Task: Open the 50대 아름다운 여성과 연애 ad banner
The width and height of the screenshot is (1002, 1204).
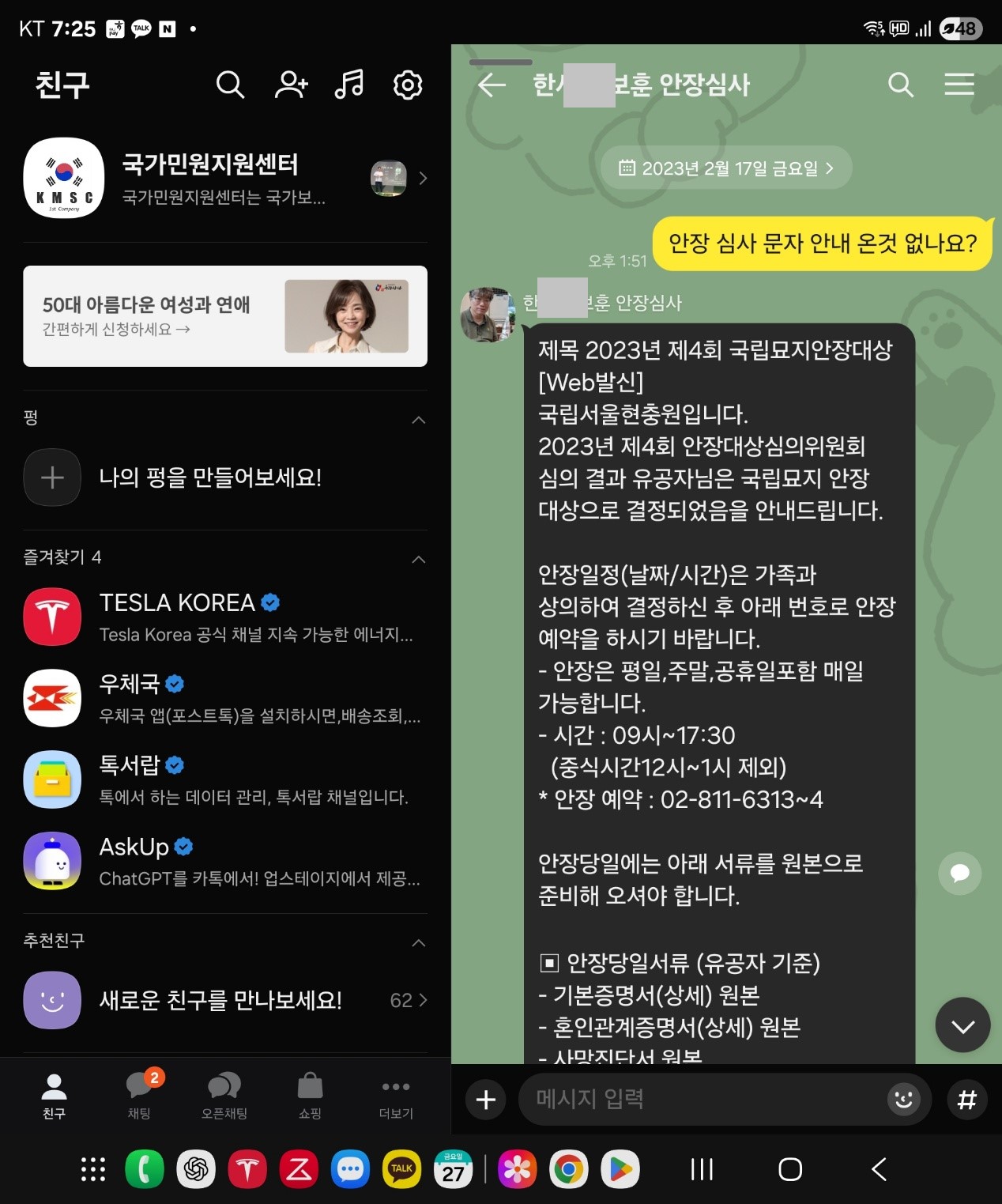Action: (225, 316)
